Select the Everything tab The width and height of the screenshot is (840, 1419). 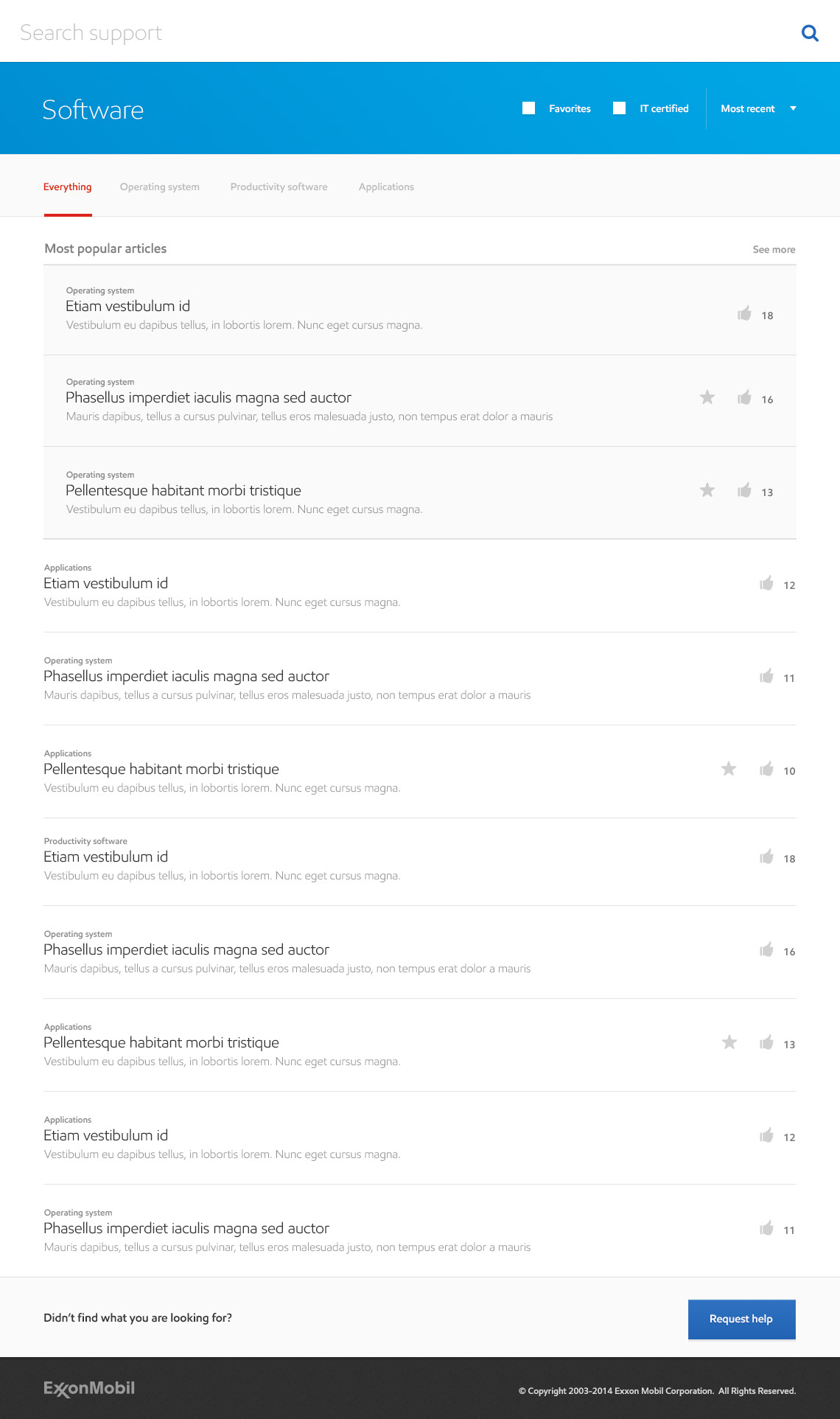[68, 187]
